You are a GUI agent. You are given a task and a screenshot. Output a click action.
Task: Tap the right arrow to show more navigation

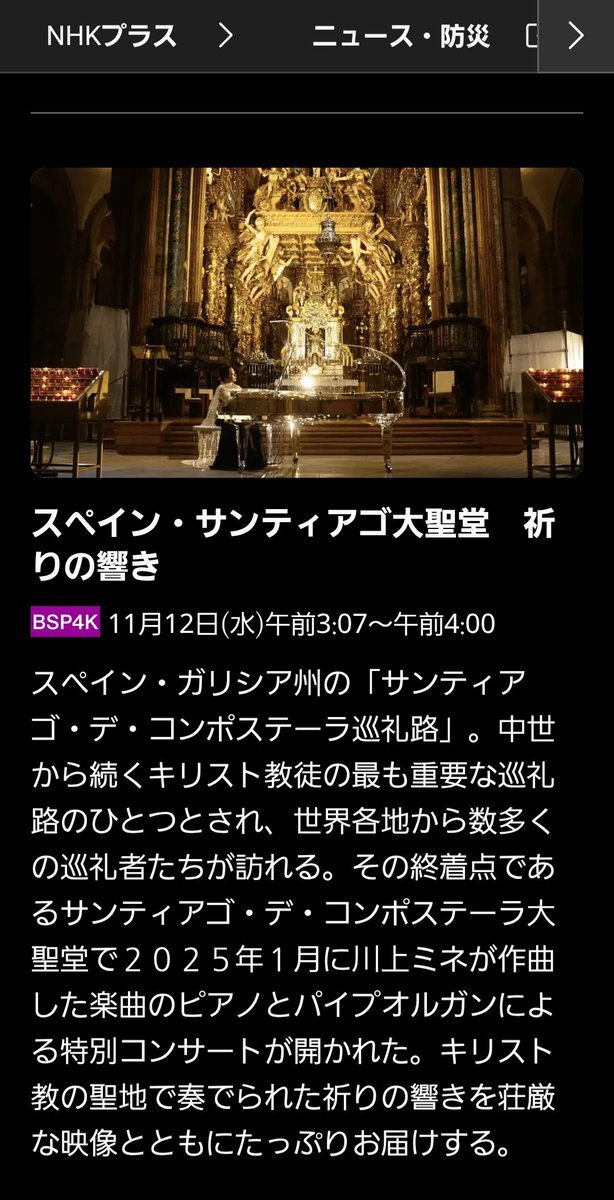(575, 36)
